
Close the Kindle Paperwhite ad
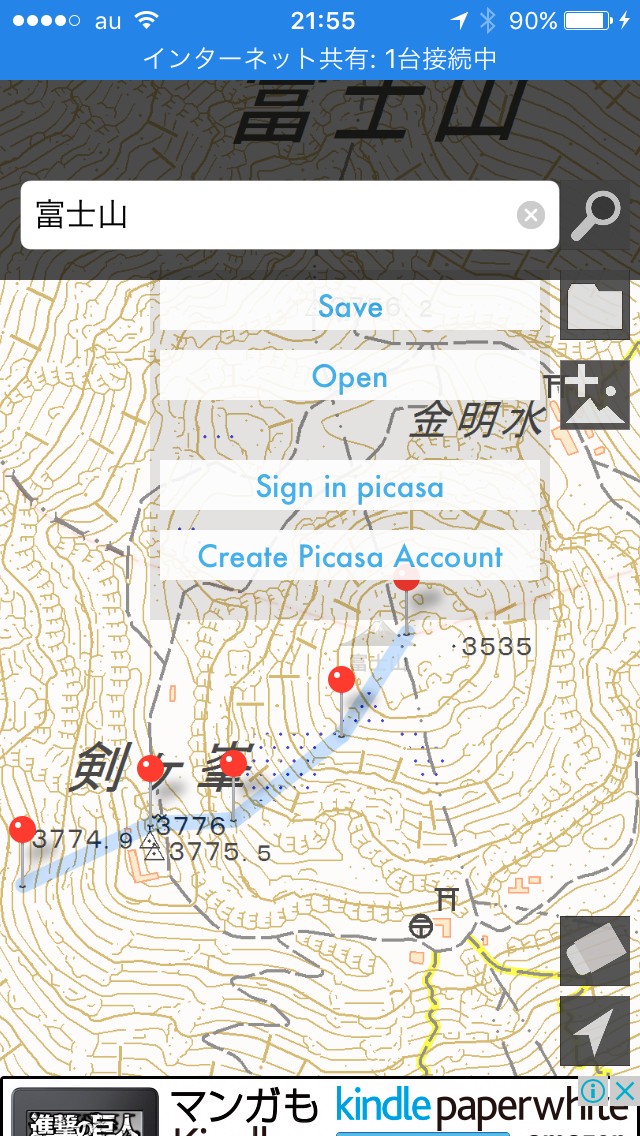622,1090
